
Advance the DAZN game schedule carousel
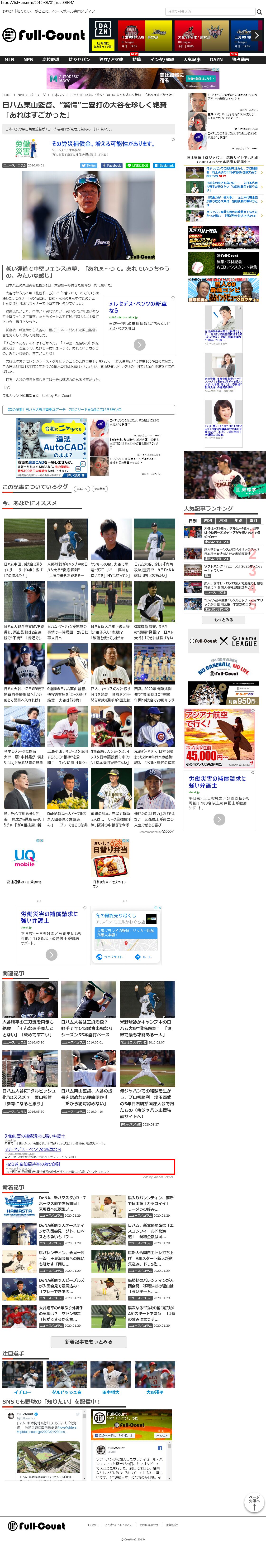(x=257, y=35)
